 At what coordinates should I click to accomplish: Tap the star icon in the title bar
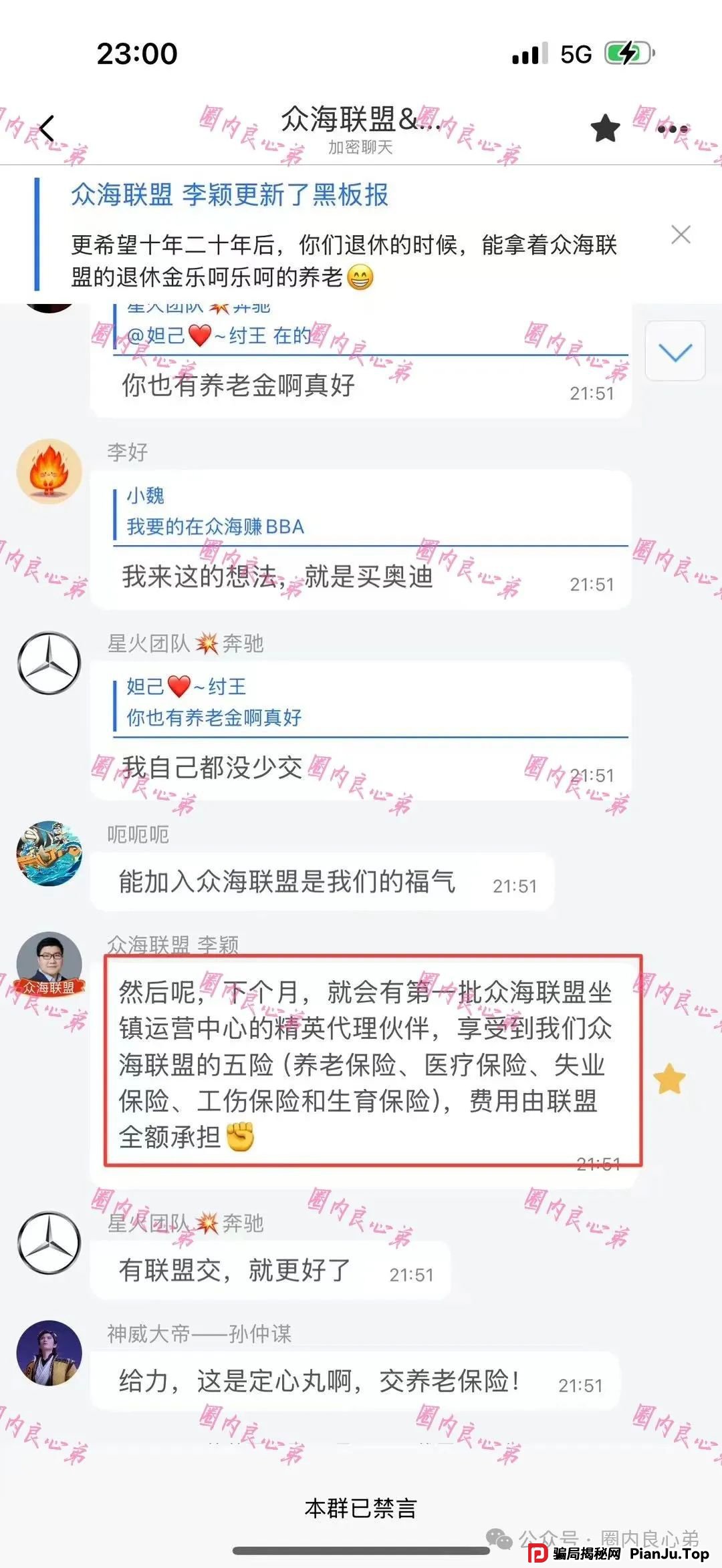pos(604,127)
